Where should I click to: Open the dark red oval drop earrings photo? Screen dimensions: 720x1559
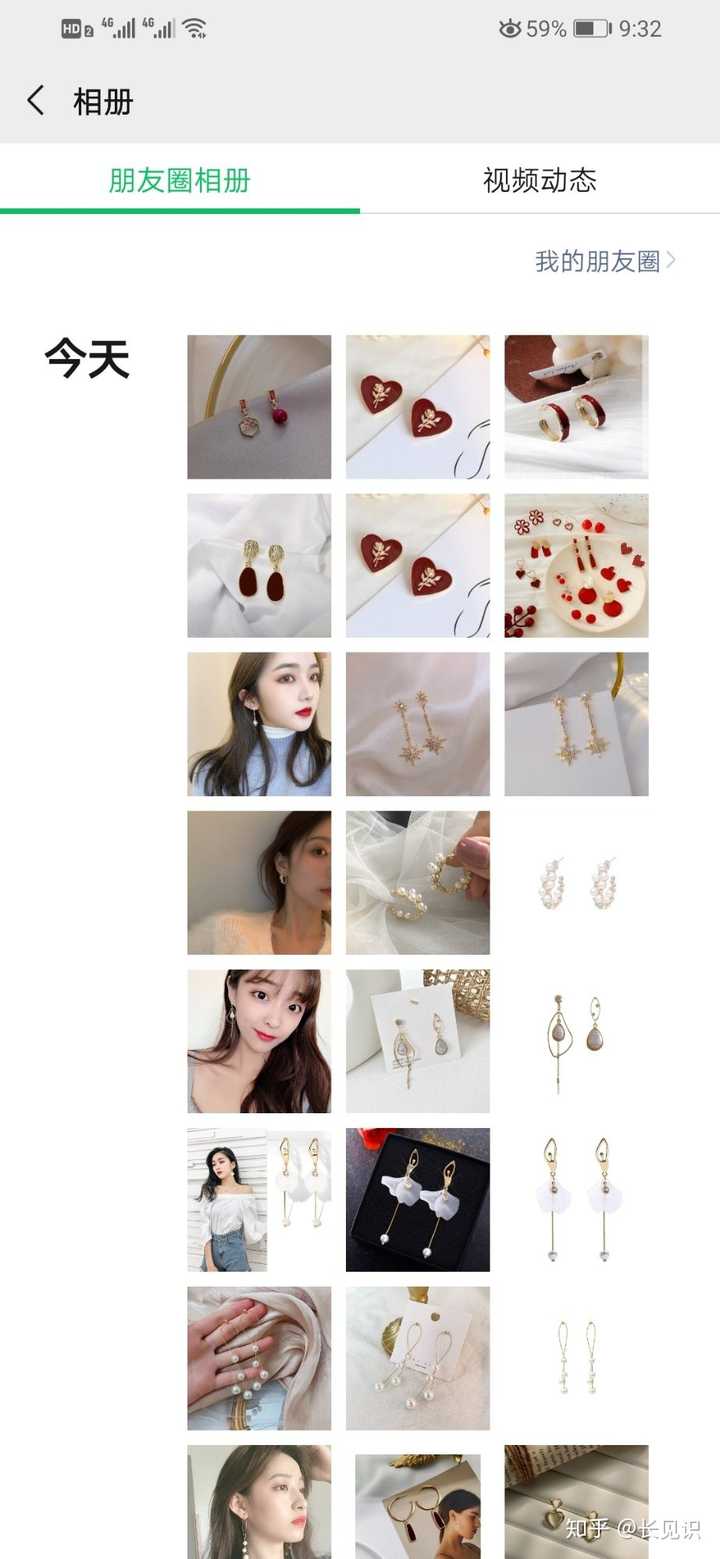(259, 565)
